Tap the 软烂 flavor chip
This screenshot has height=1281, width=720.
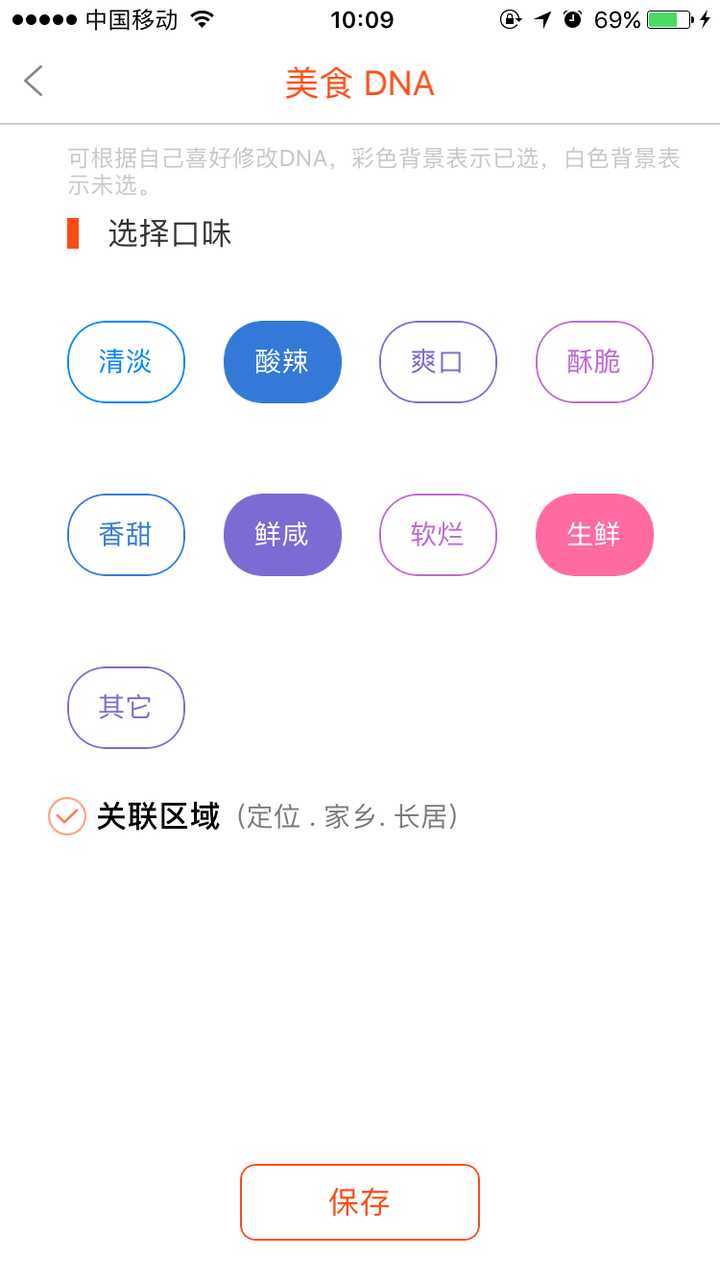point(438,535)
